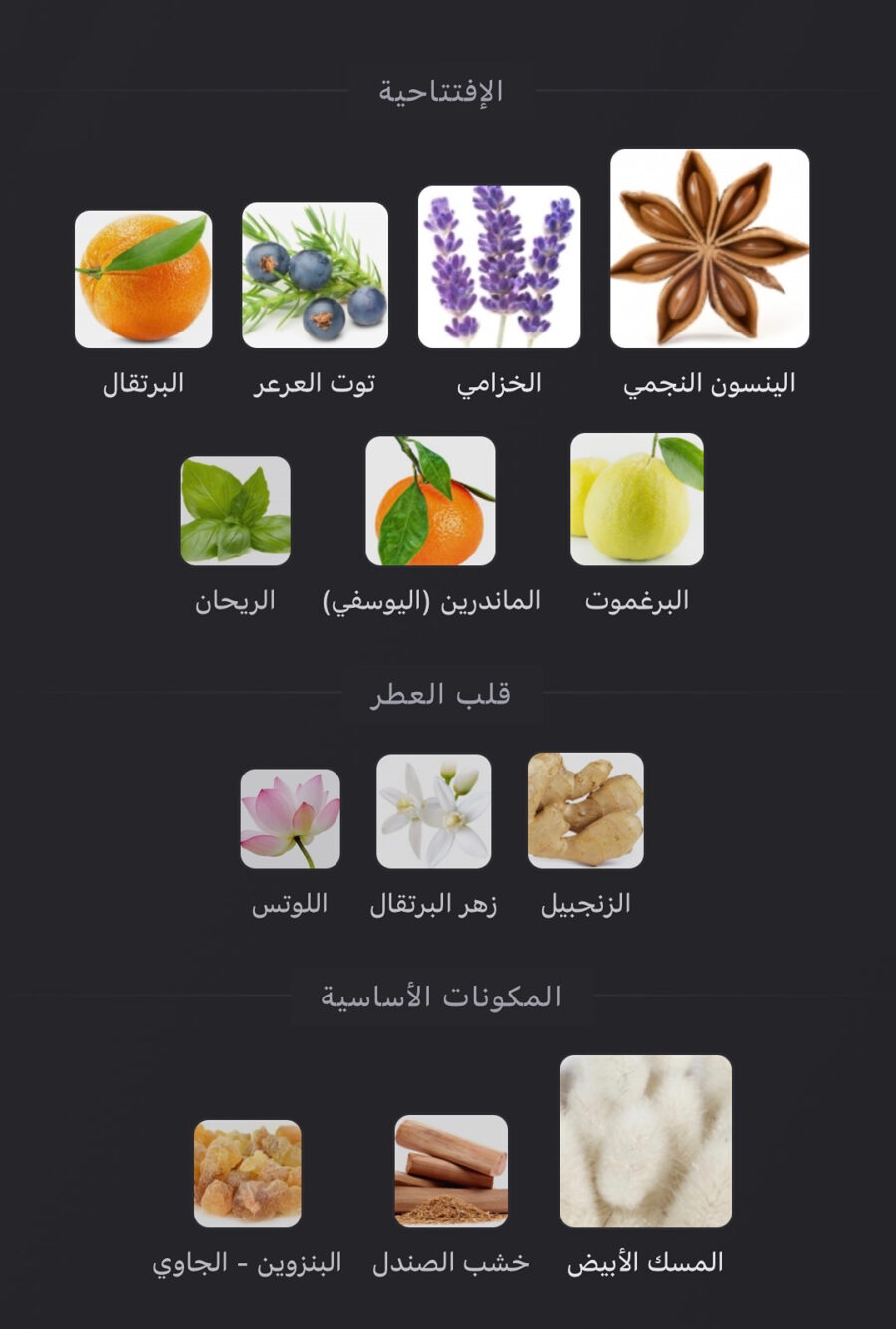Open the bergamot (البرغموت) note

637,500
